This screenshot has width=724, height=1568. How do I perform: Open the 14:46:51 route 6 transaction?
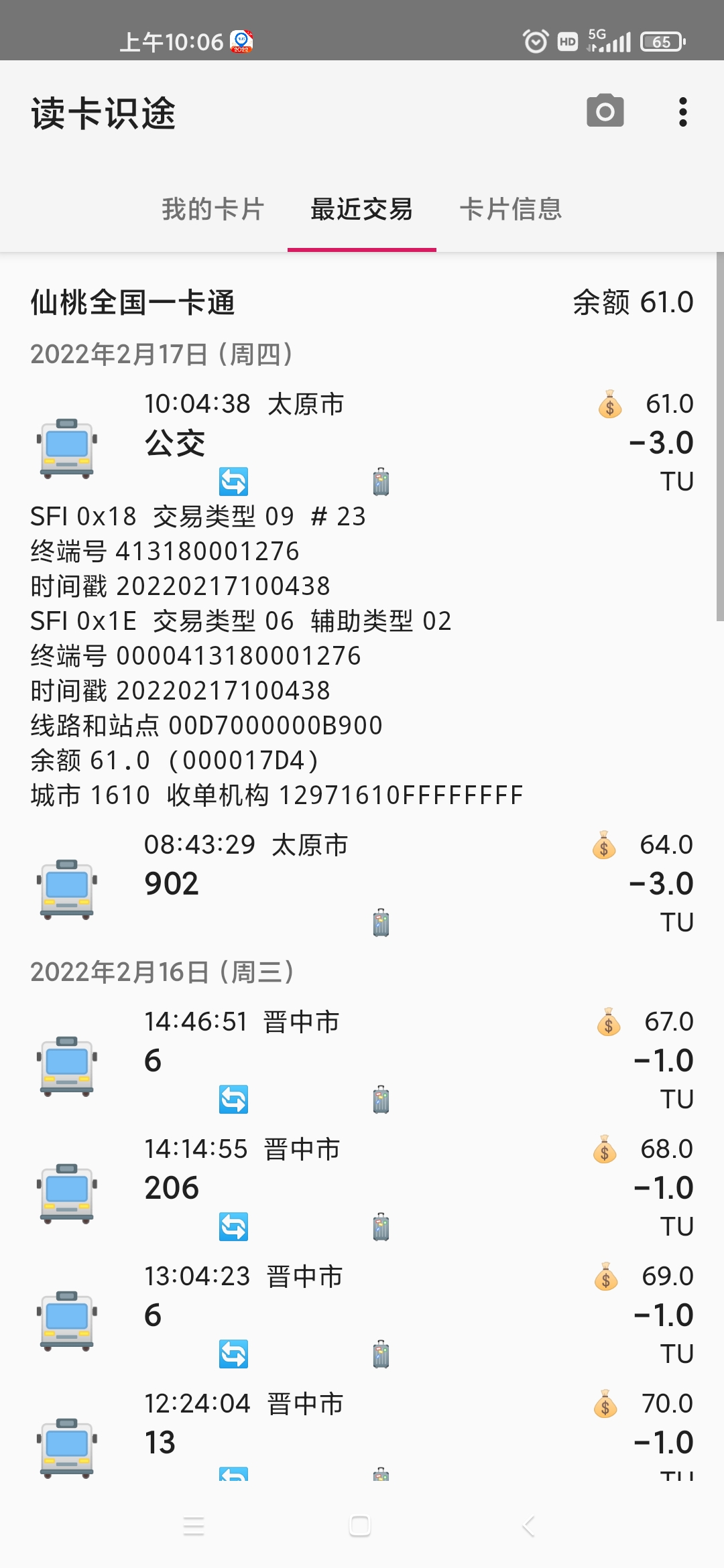[362, 1060]
